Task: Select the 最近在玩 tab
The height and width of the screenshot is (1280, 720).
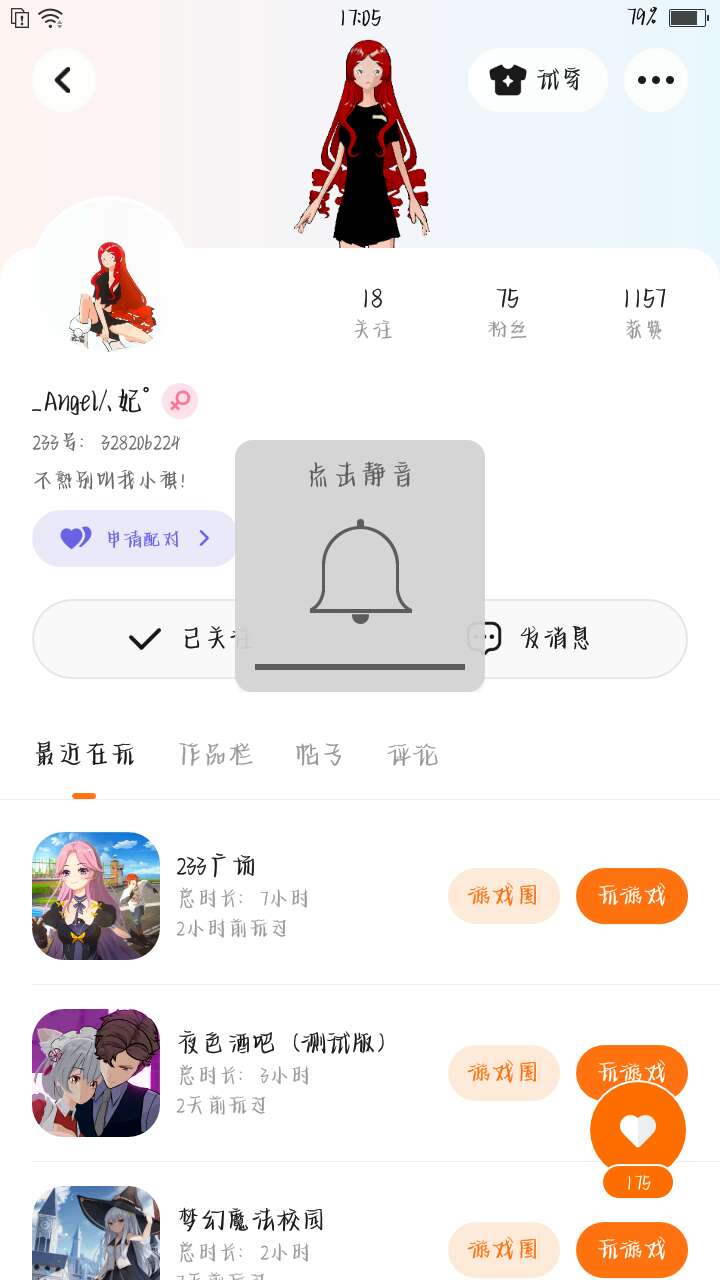Action: [84, 754]
